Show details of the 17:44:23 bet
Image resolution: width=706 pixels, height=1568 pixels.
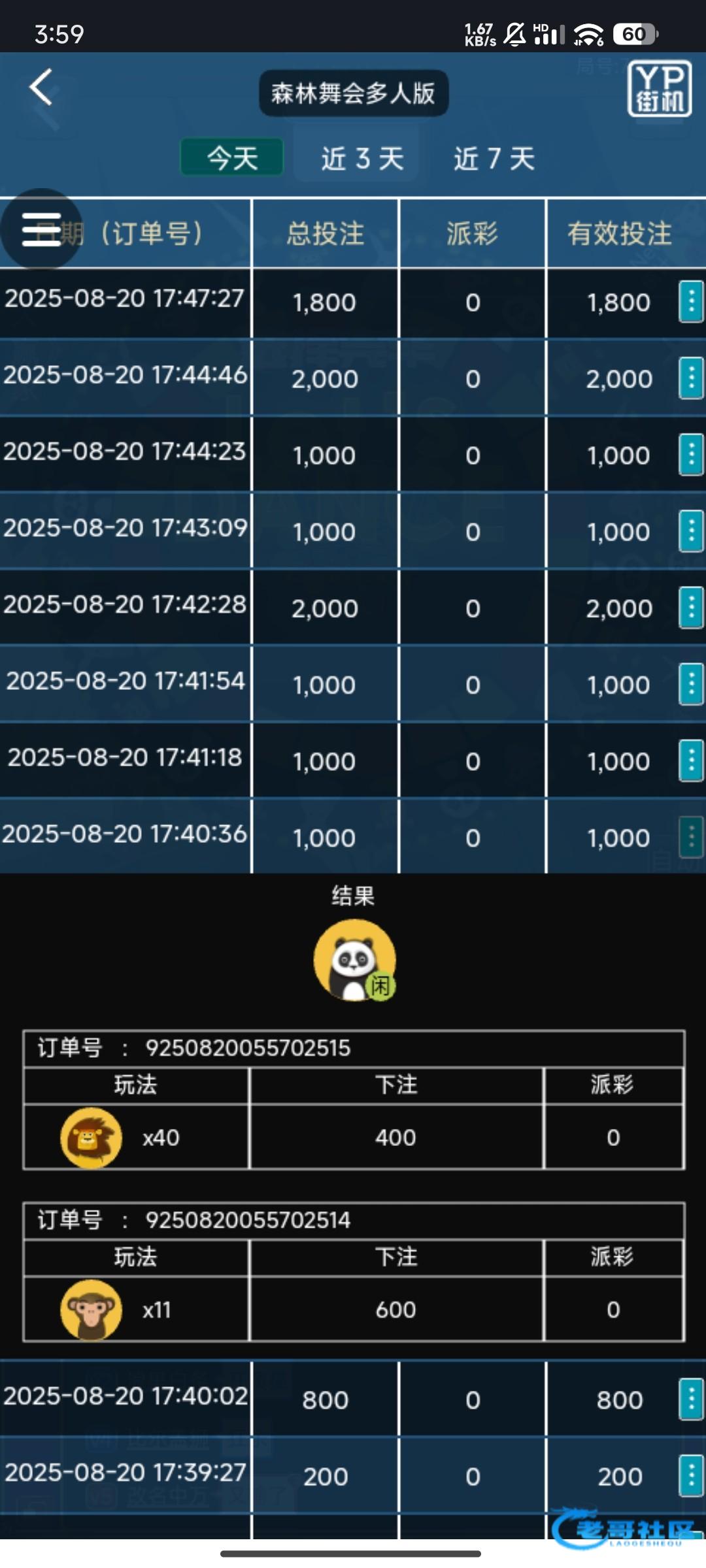(690, 455)
